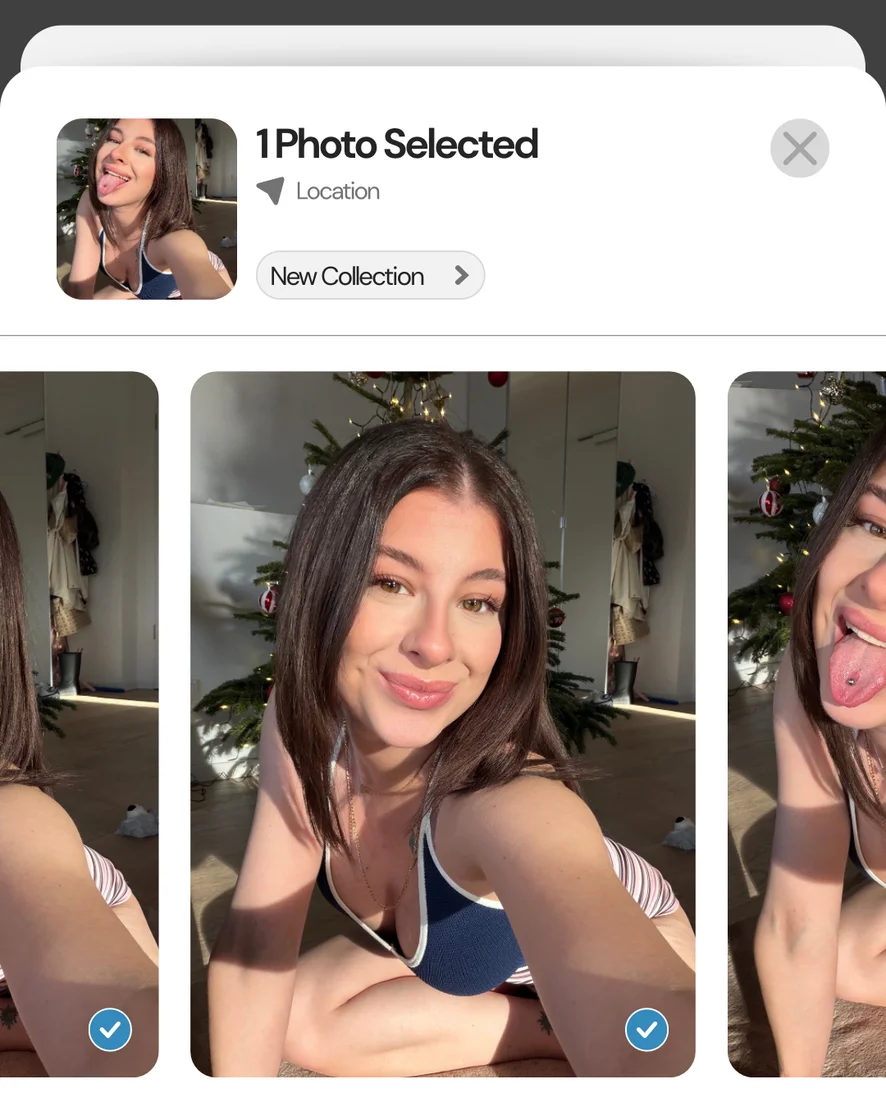The image size is (886, 1108).
Task: Open the selected photo thumbnail preview
Action: (x=146, y=209)
